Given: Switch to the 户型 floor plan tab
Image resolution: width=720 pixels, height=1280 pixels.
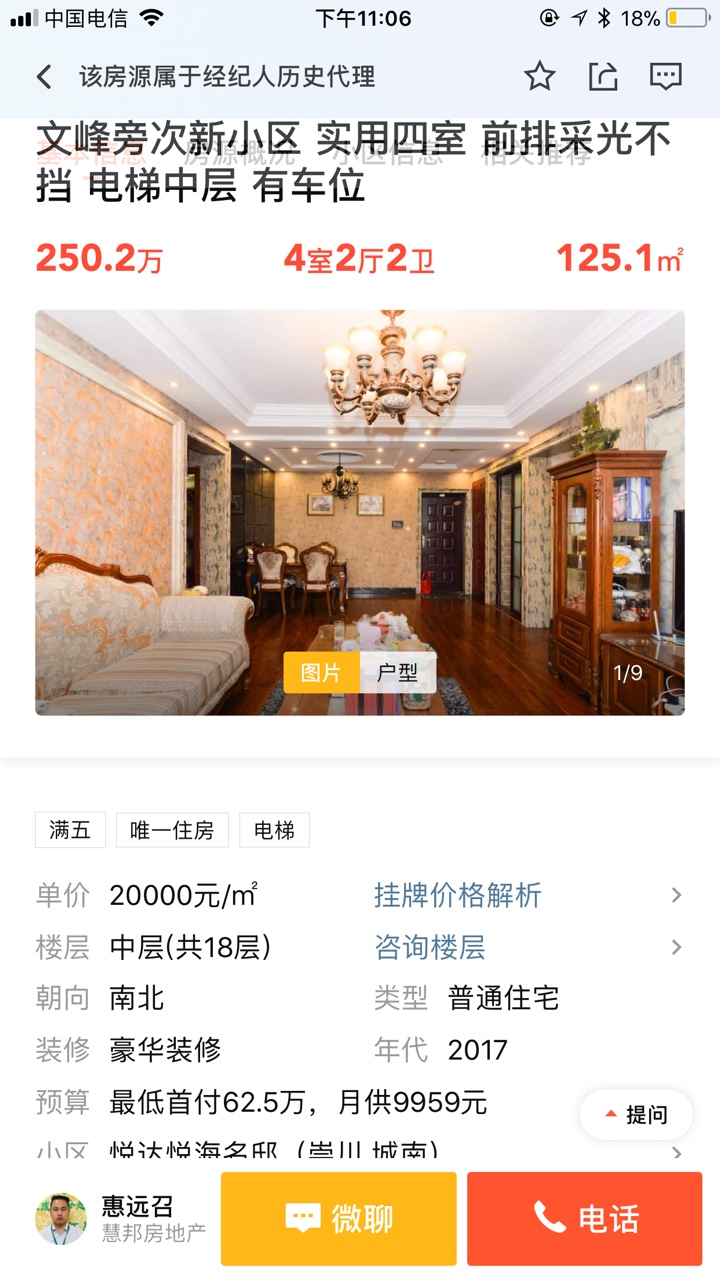Looking at the screenshot, I should click(397, 673).
